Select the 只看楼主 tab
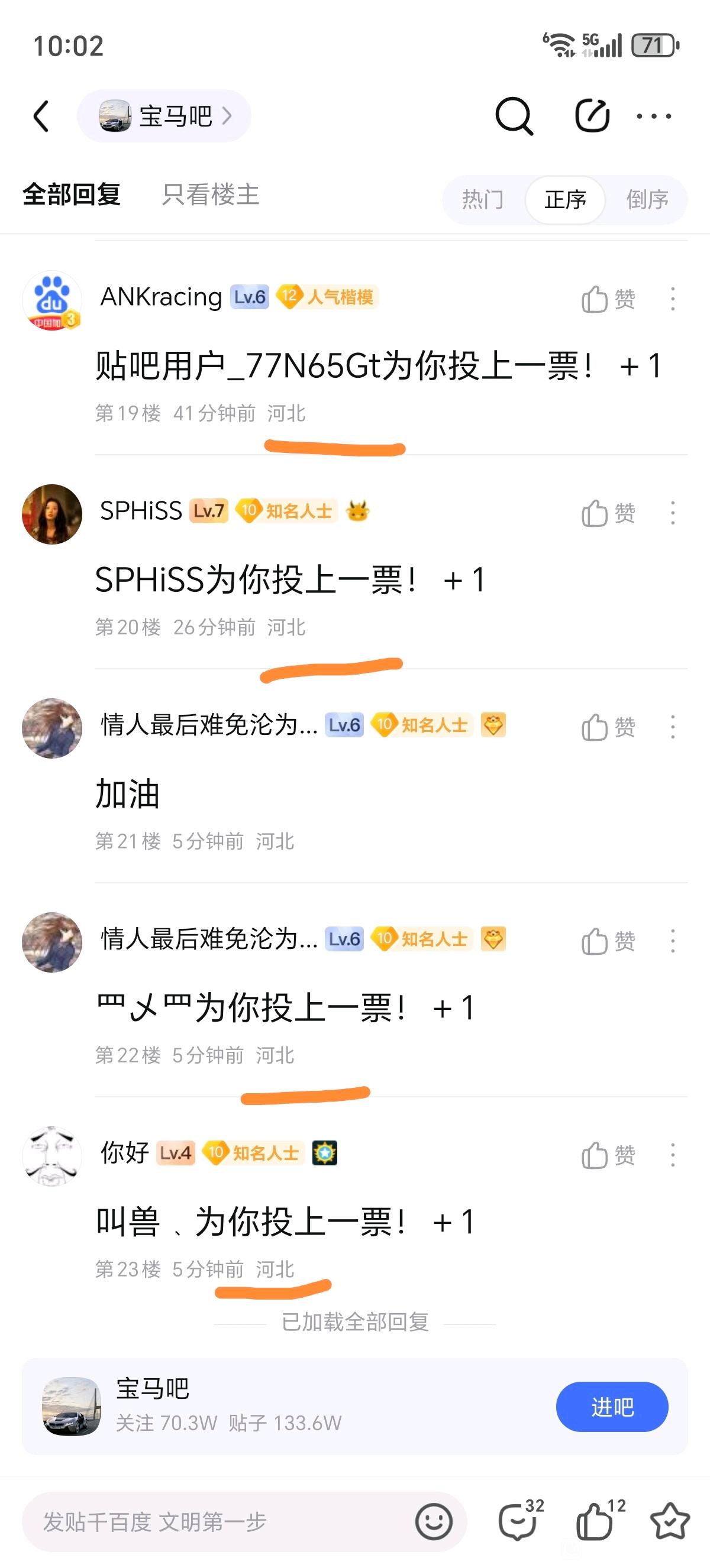 tap(211, 195)
